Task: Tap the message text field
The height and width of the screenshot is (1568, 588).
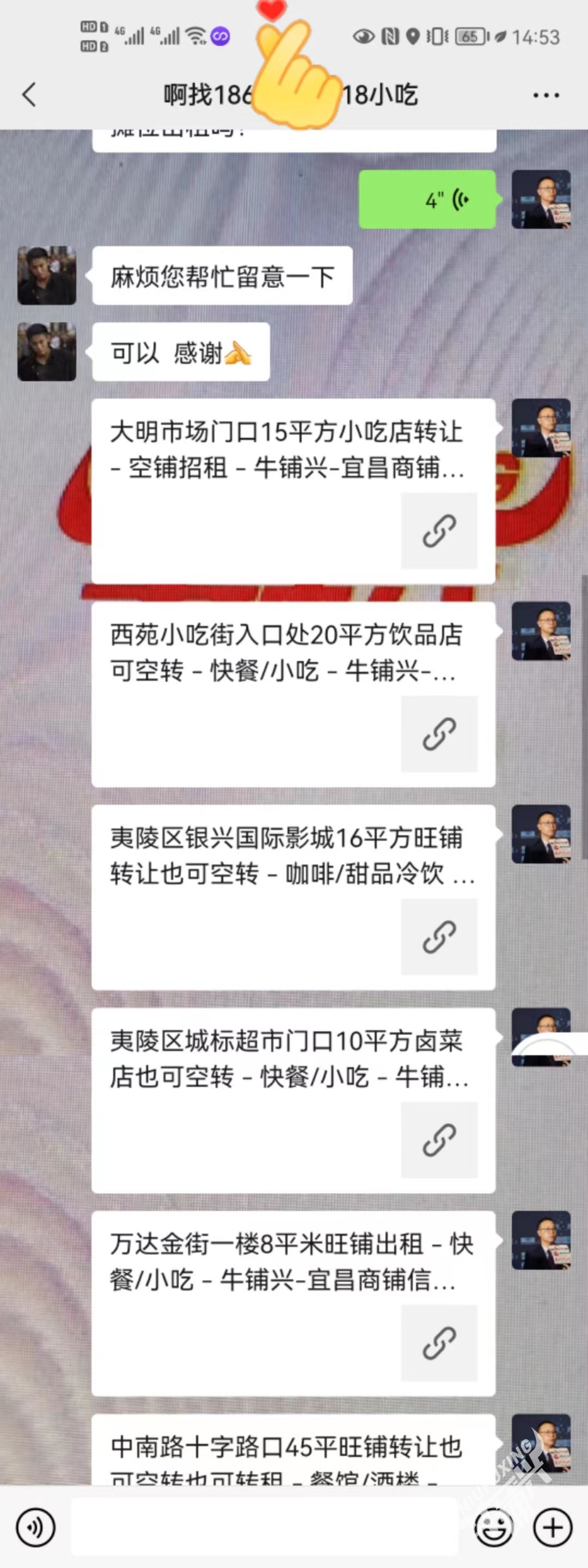Action: [x=265, y=1527]
